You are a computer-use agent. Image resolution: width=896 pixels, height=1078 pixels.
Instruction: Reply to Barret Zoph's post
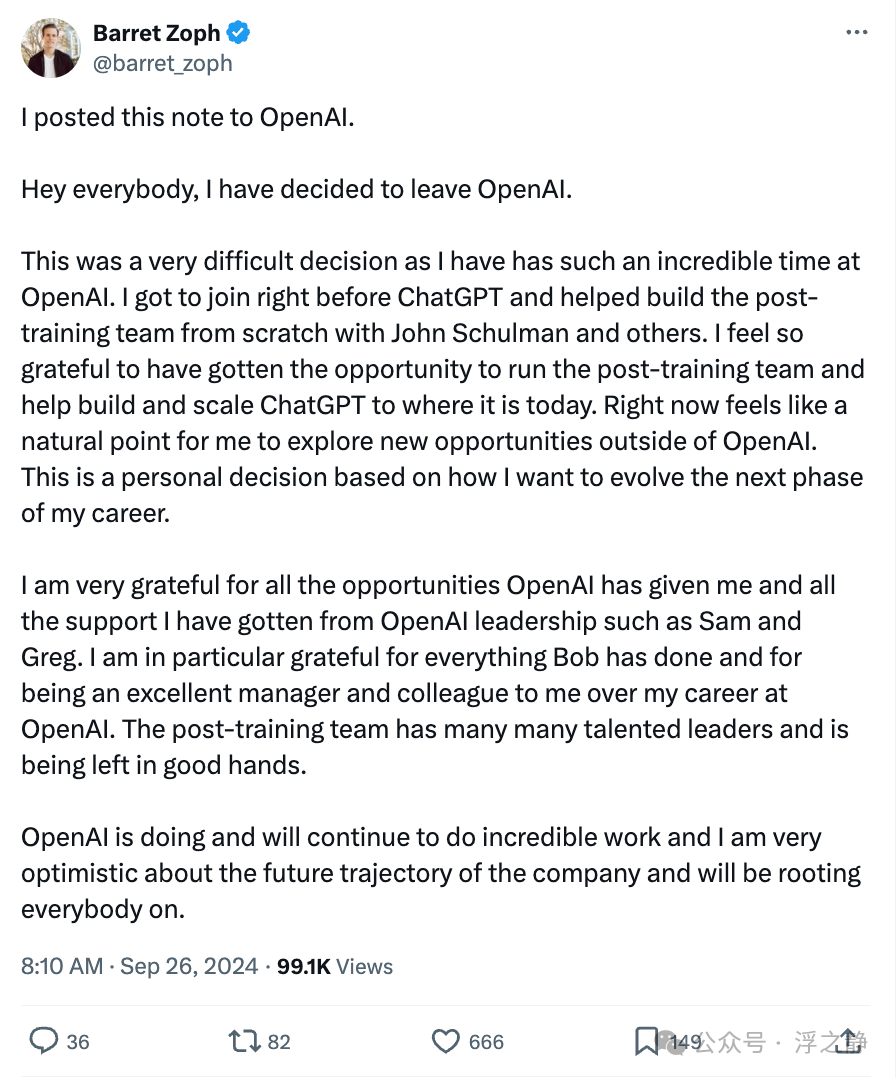point(45,1041)
